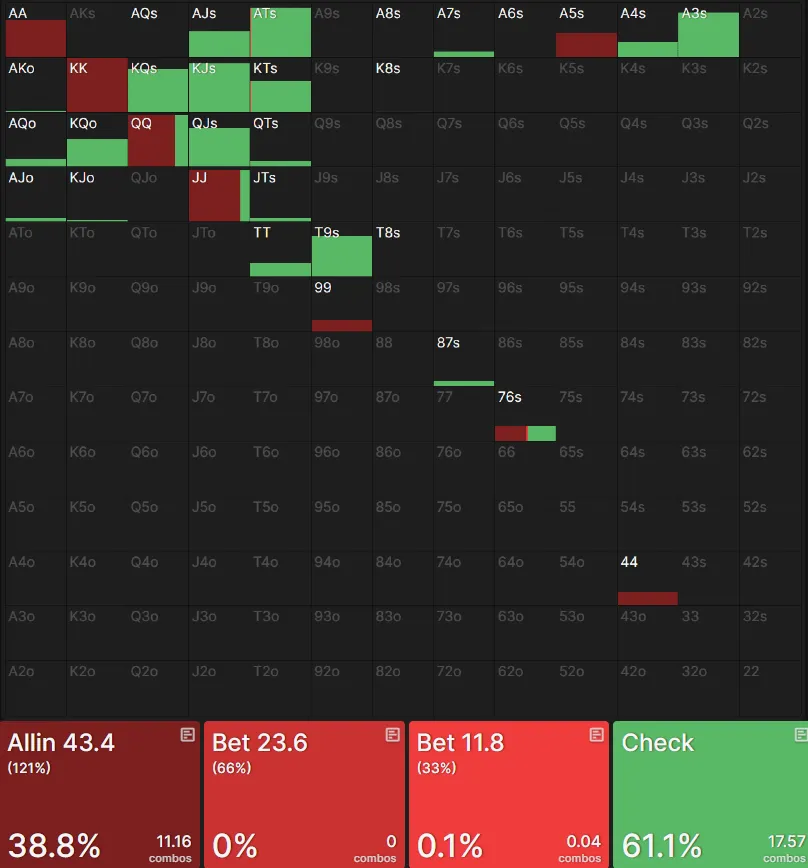Tap the AA hand cell
This screenshot has height=868, width=808.
pyautogui.click(x=36, y=30)
